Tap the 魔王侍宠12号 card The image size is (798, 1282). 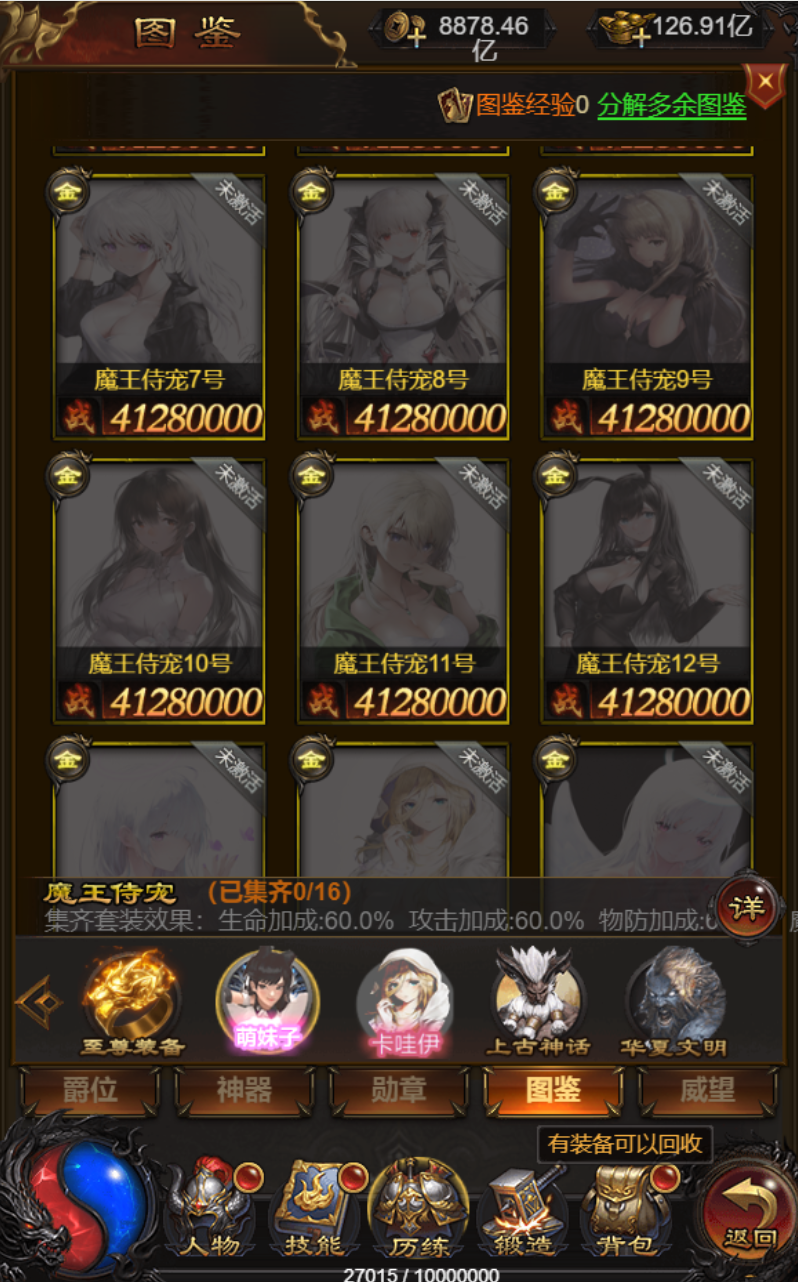647,591
